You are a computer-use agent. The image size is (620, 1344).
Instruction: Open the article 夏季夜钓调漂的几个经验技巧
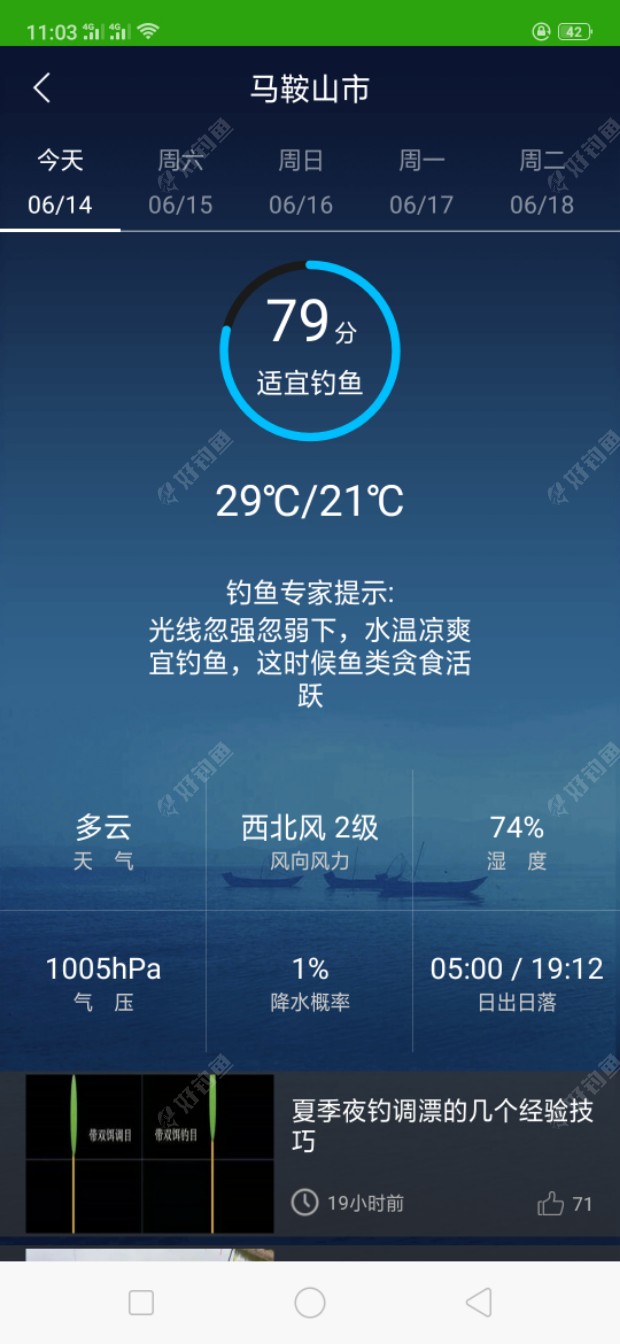click(442, 1126)
